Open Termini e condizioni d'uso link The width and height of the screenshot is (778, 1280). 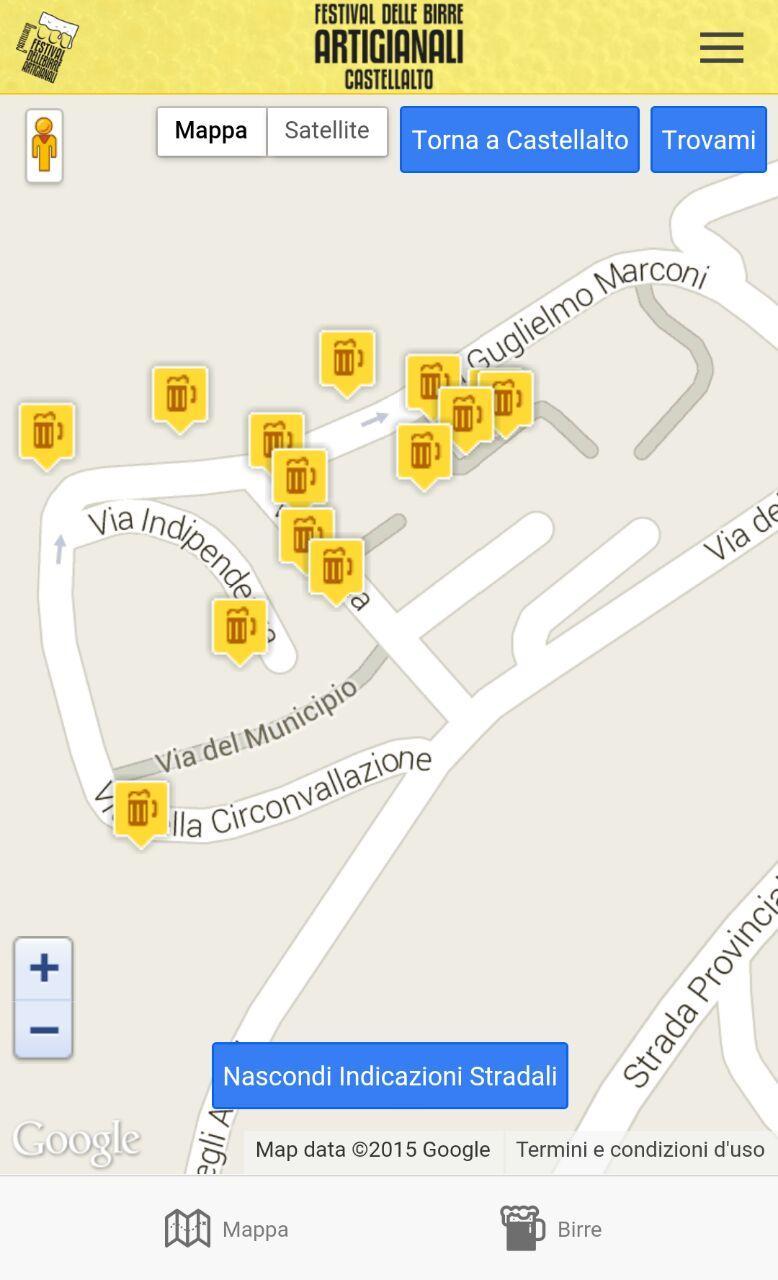click(640, 1150)
